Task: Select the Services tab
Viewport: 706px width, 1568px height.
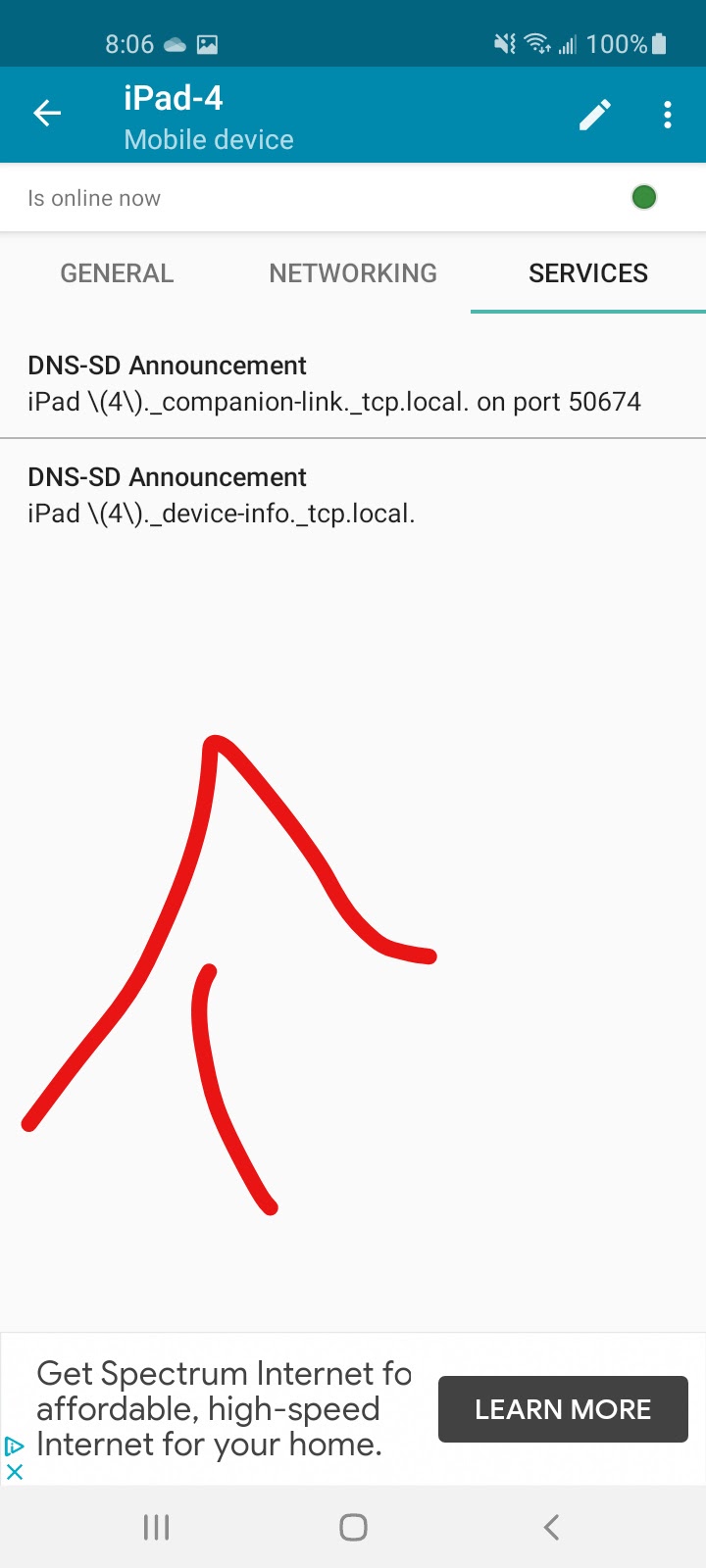Action: point(588,273)
